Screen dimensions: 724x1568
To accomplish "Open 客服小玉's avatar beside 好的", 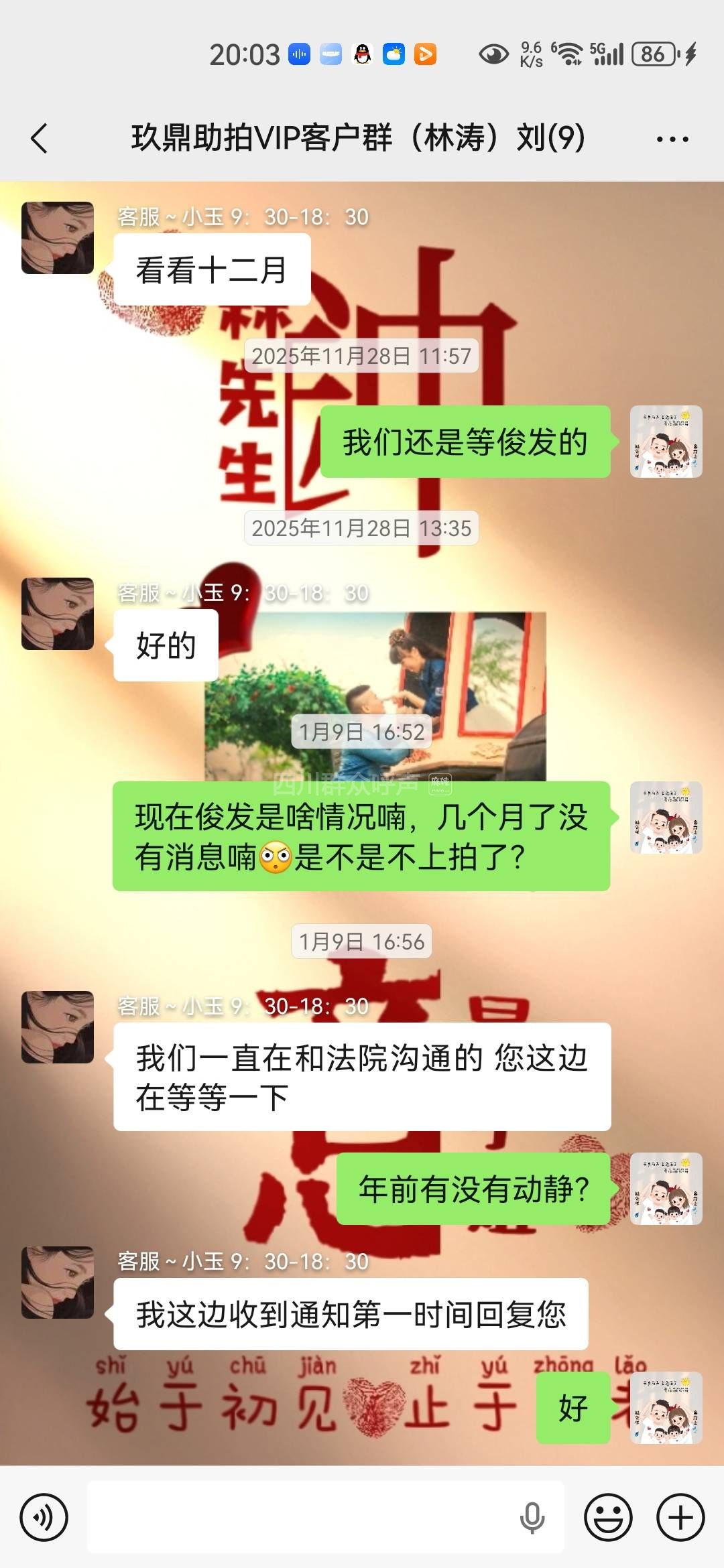I will point(58,614).
